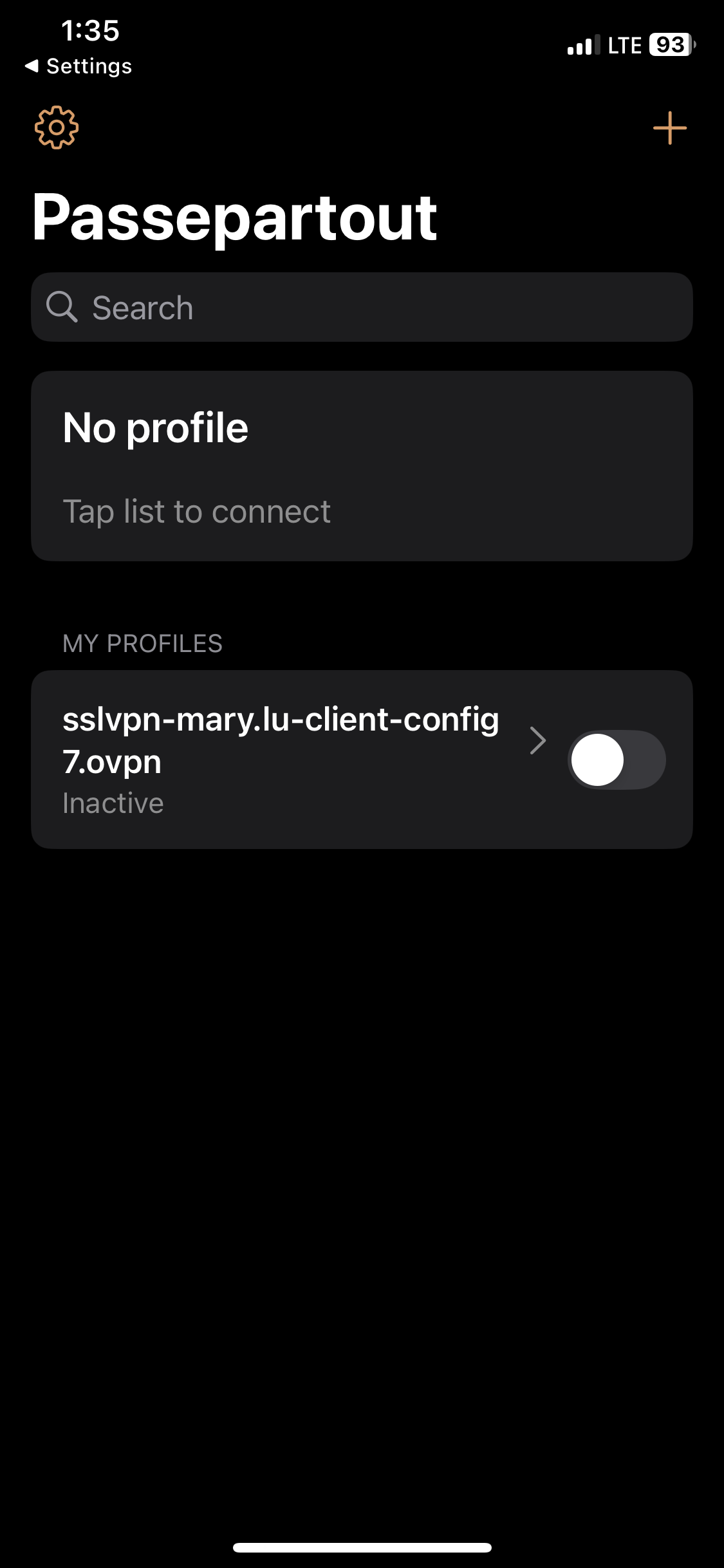Tap the Search field
This screenshot has width=724, height=1568.
click(362, 307)
